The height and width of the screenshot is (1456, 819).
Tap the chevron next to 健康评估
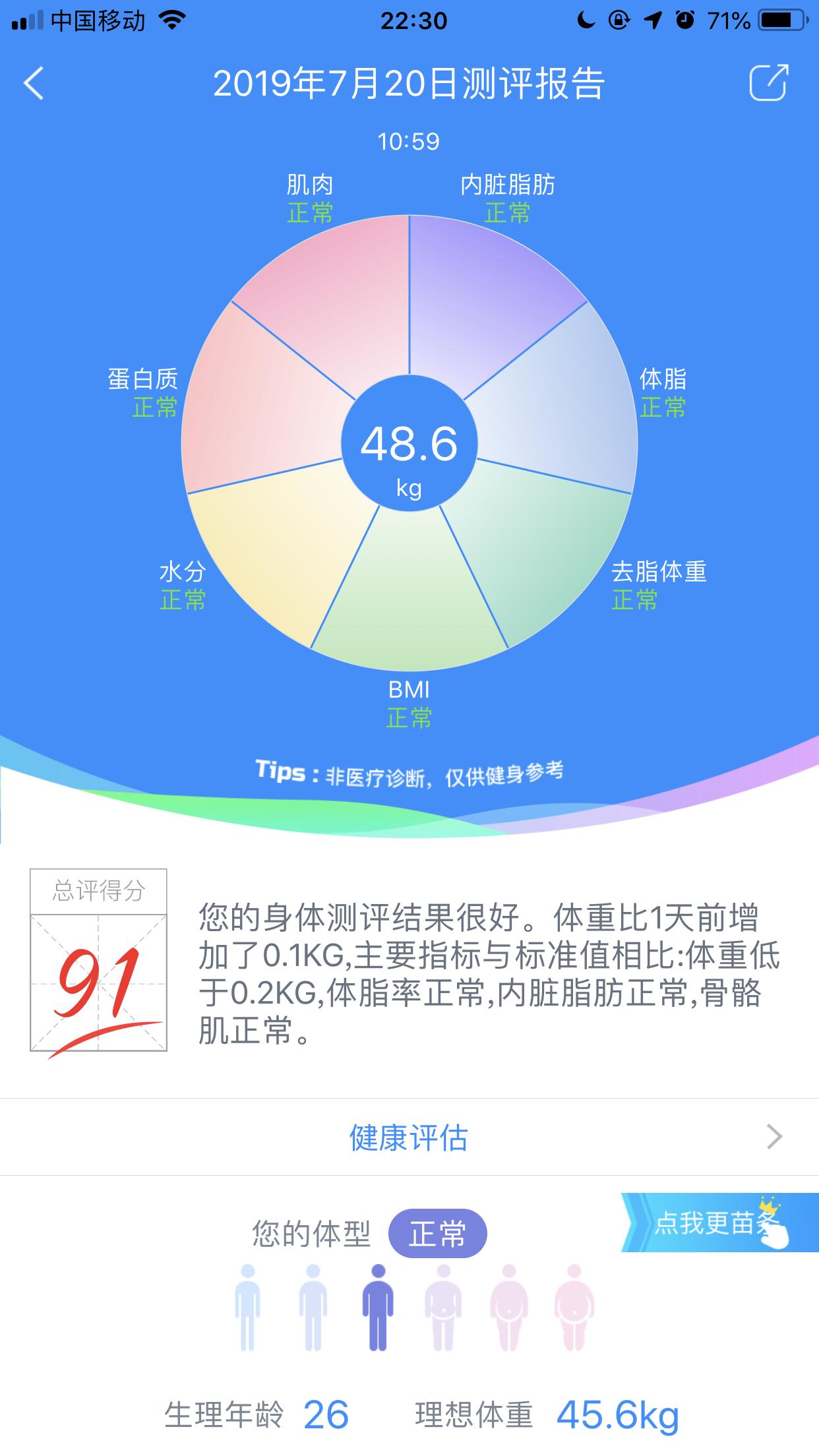(x=776, y=1137)
